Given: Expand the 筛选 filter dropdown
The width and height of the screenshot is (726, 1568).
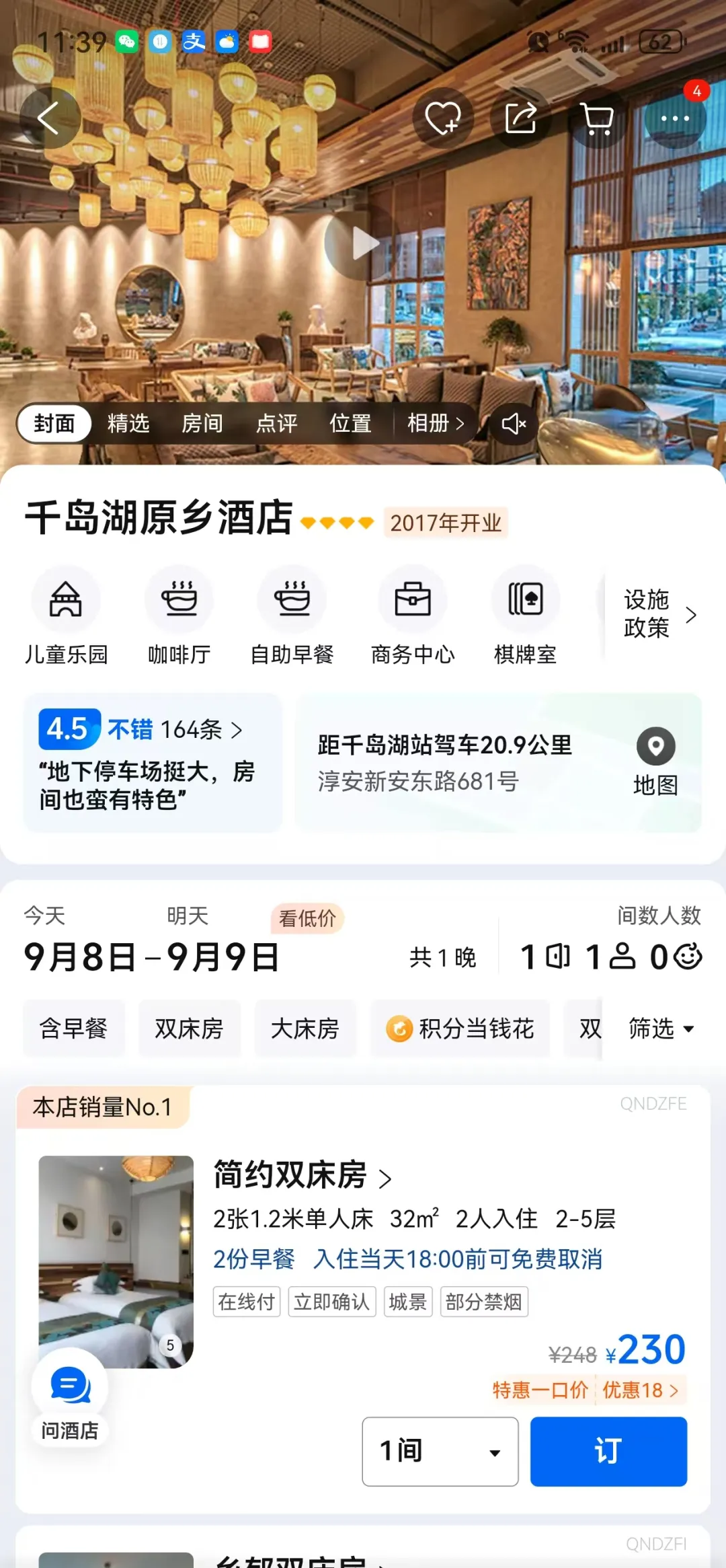Looking at the screenshot, I should point(661,1029).
